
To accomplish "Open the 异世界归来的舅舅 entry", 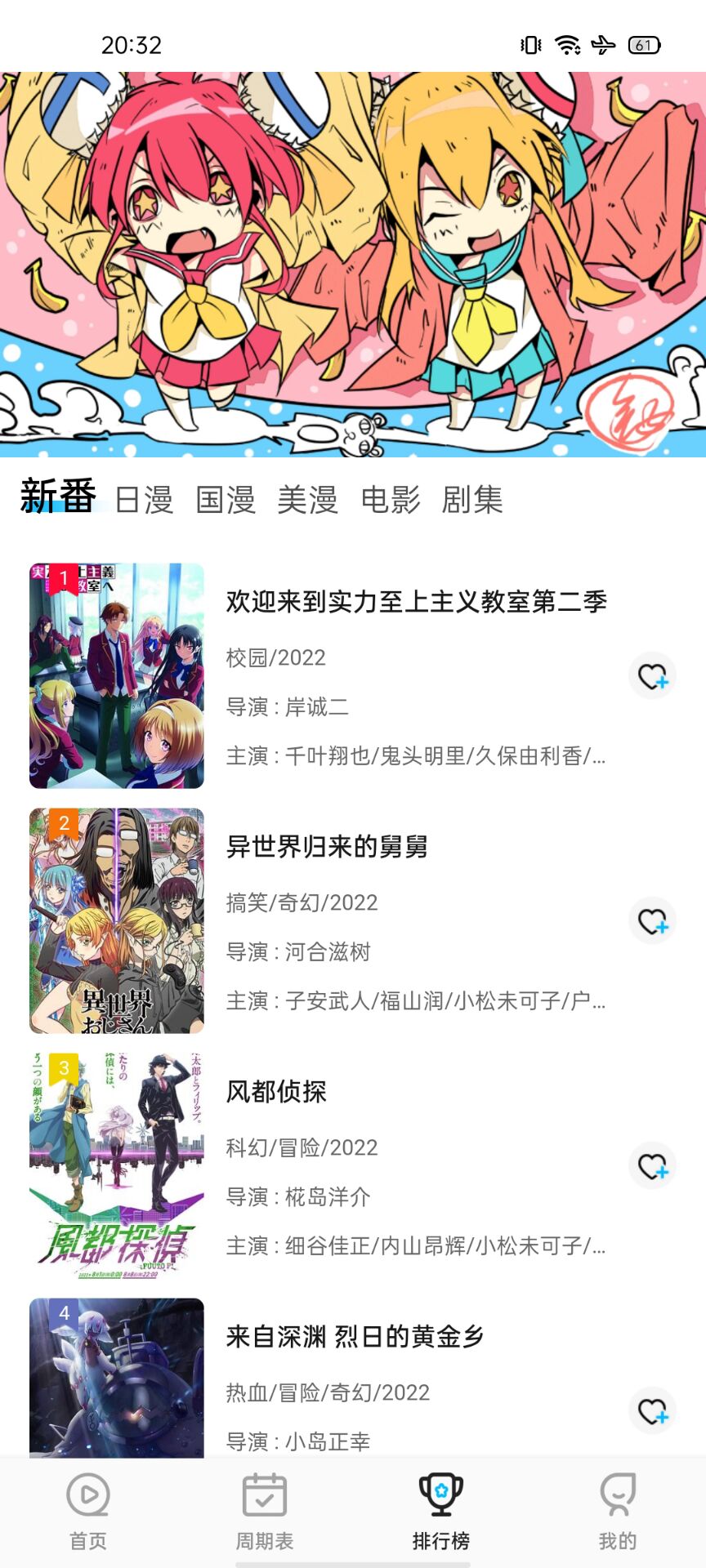I will (x=327, y=847).
